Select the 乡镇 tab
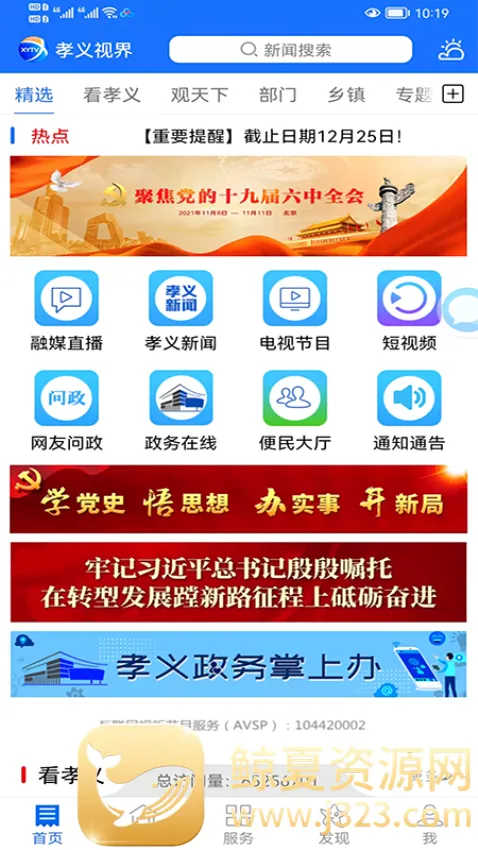The image size is (478, 850). pos(346,95)
